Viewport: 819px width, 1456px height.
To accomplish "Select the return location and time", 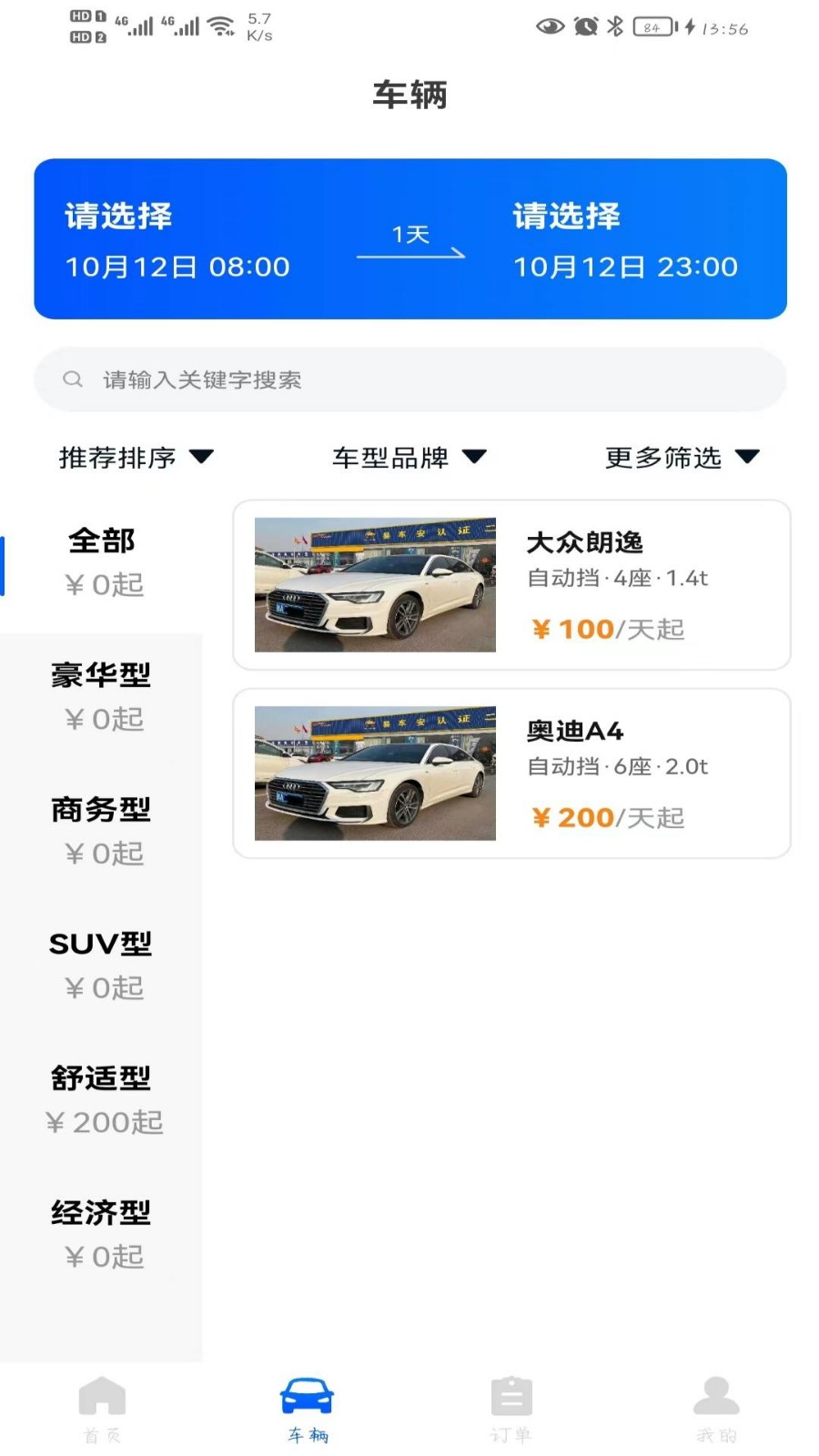I will (625, 240).
